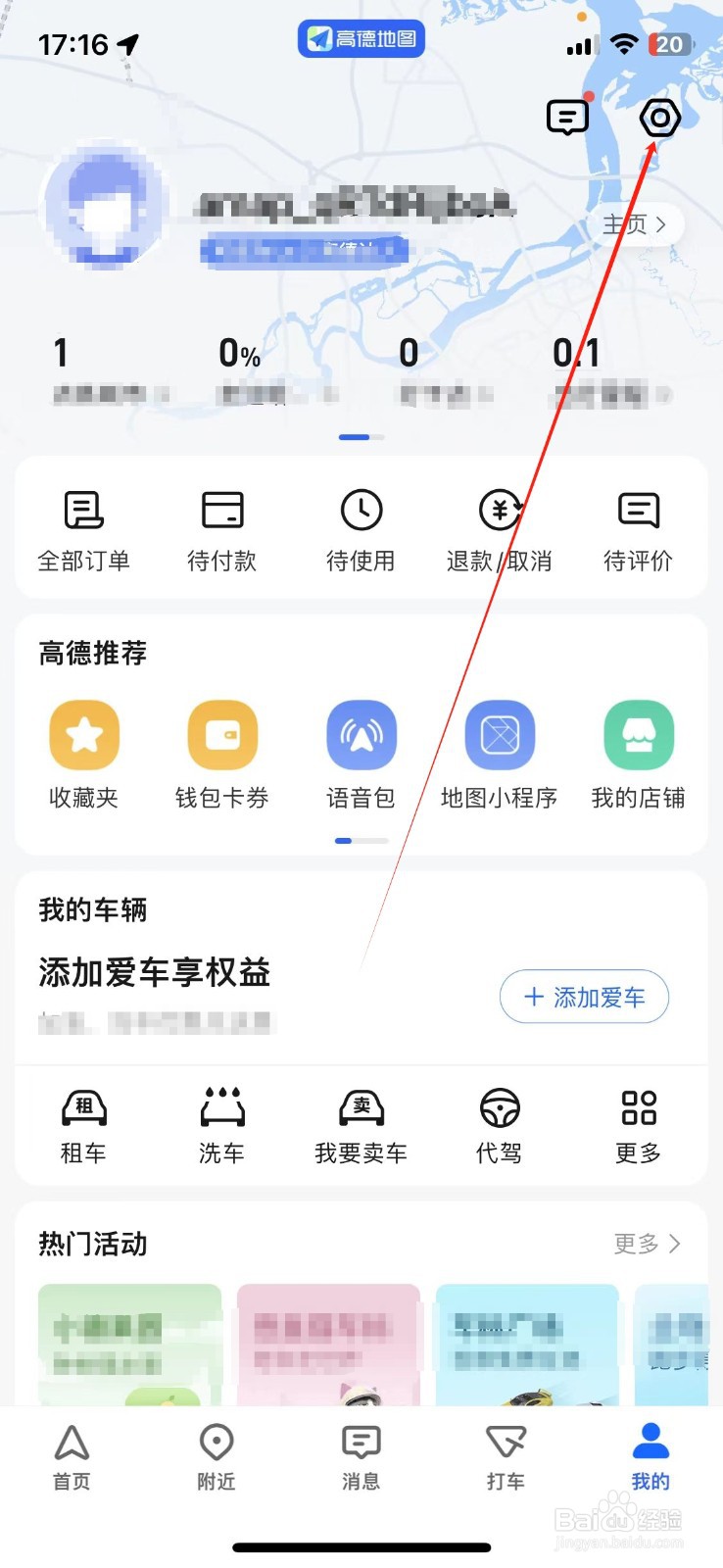The width and height of the screenshot is (723, 1568).
Task: Expand 更多 hot activities list
Action: [647, 1245]
